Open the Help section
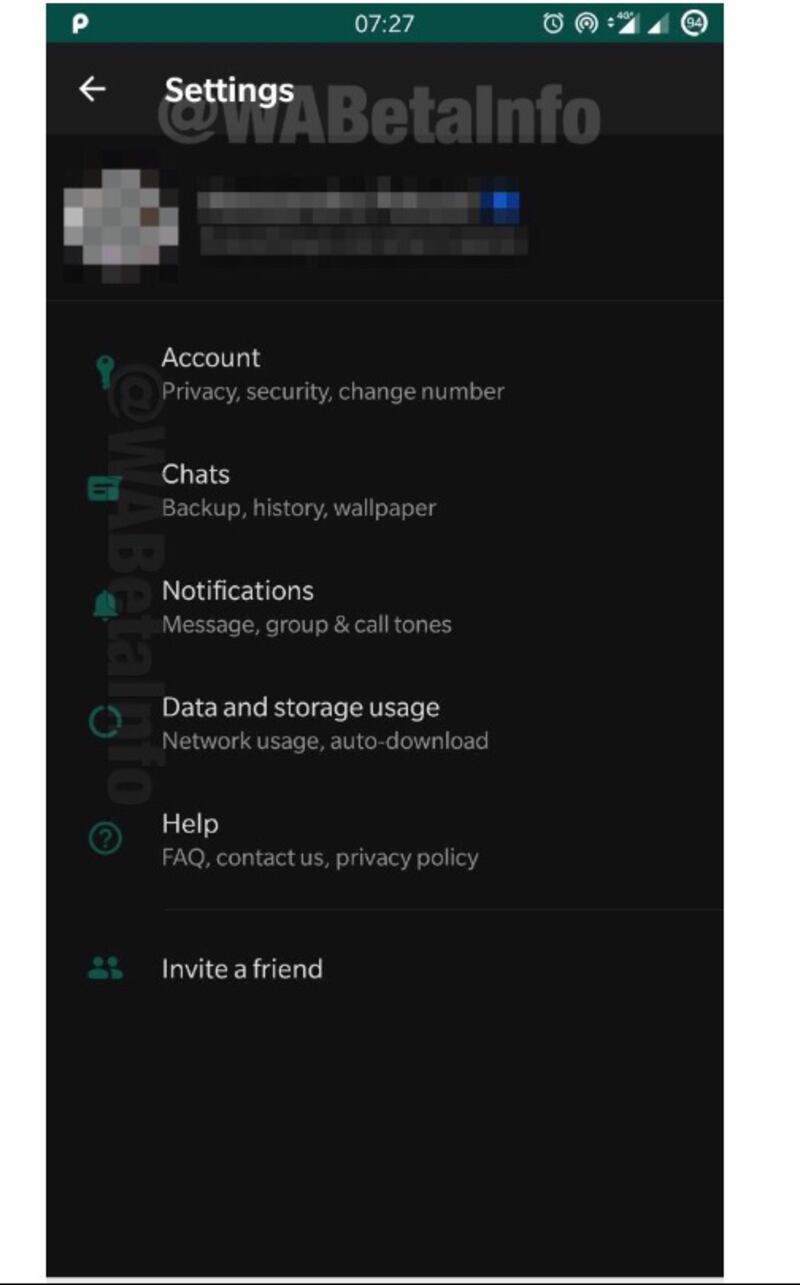The height and width of the screenshot is (1285, 800). coord(385,840)
